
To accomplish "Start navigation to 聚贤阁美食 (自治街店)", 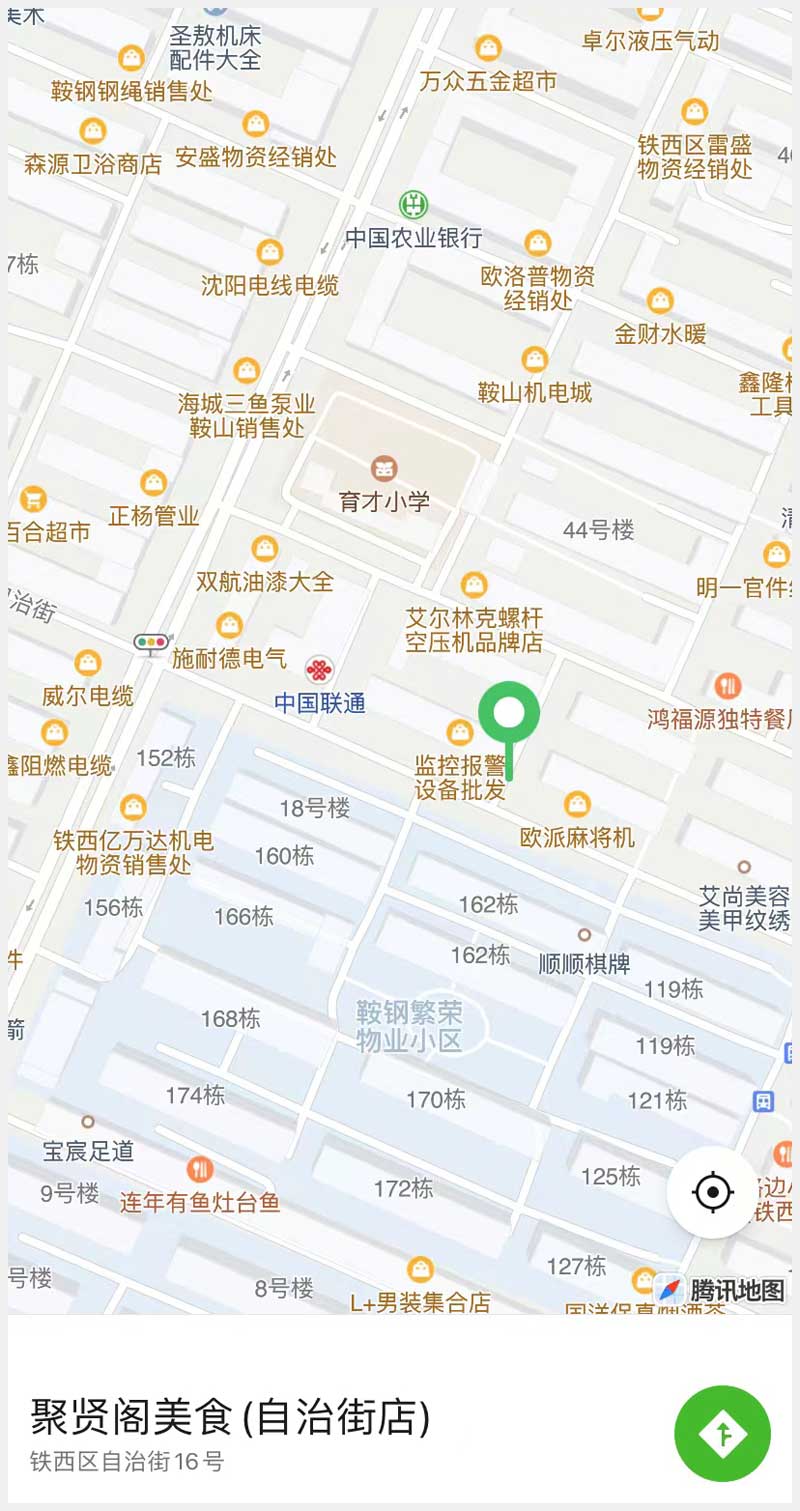I will tap(722, 1432).
